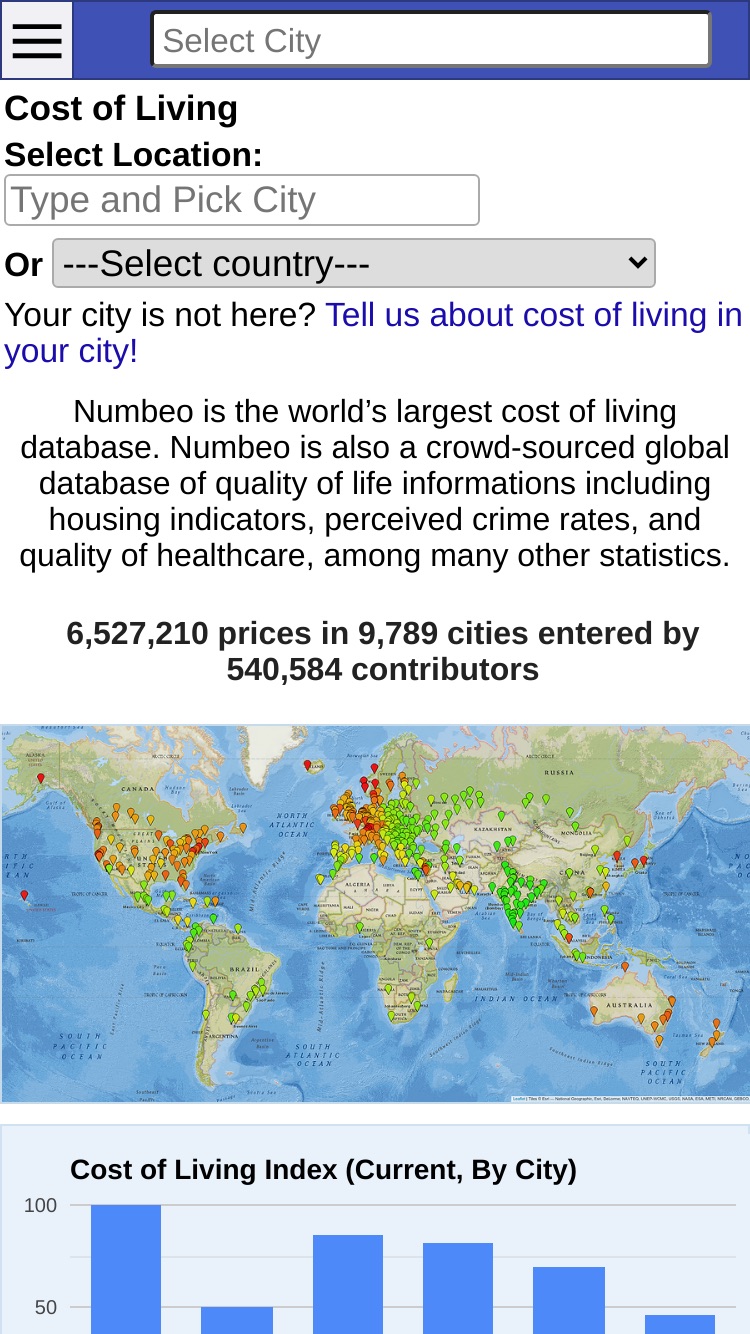Open Tell us about cost of living link
Image resolution: width=750 pixels, height=1334 pixels.
(x=373, y=333)
